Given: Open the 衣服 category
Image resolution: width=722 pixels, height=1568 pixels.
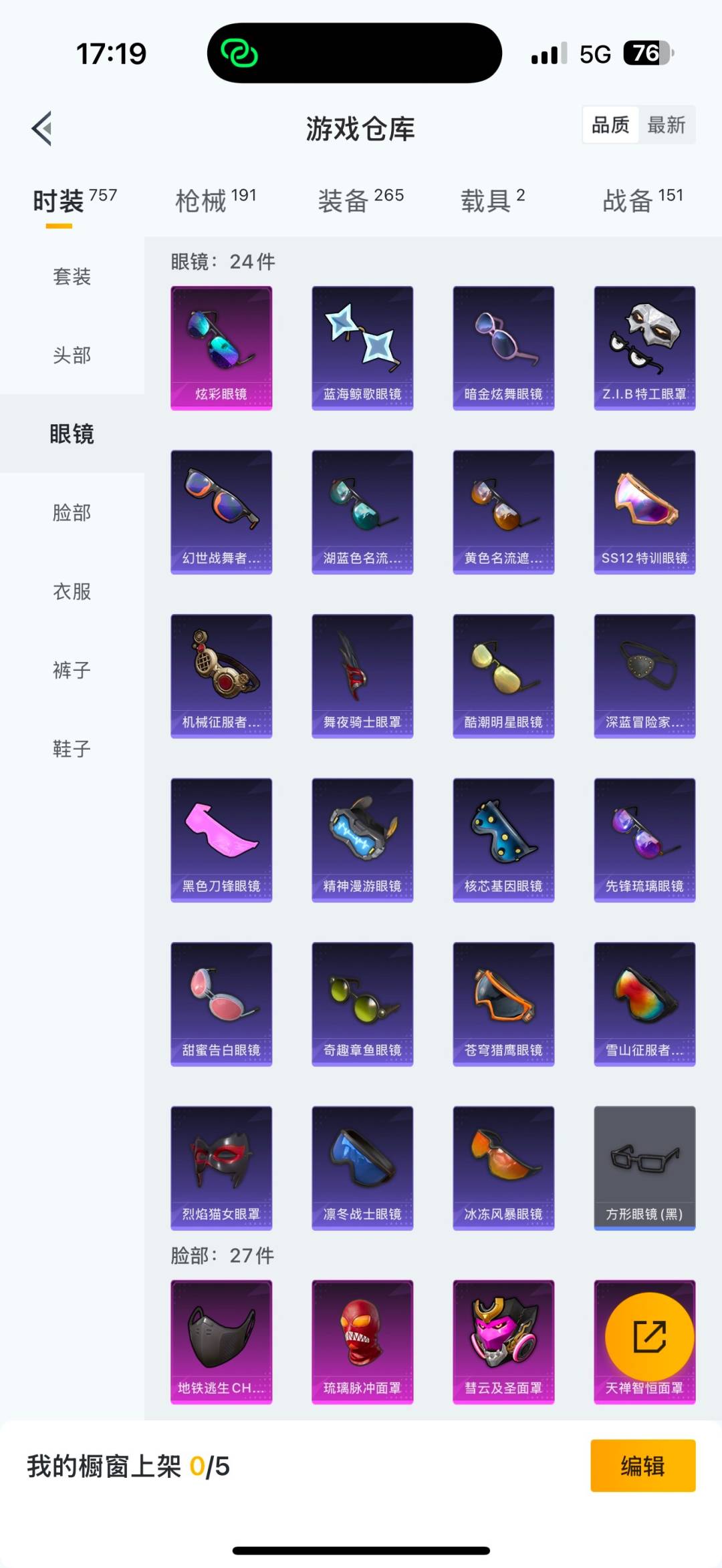Looking at the screenshot, I should point(72,591).
